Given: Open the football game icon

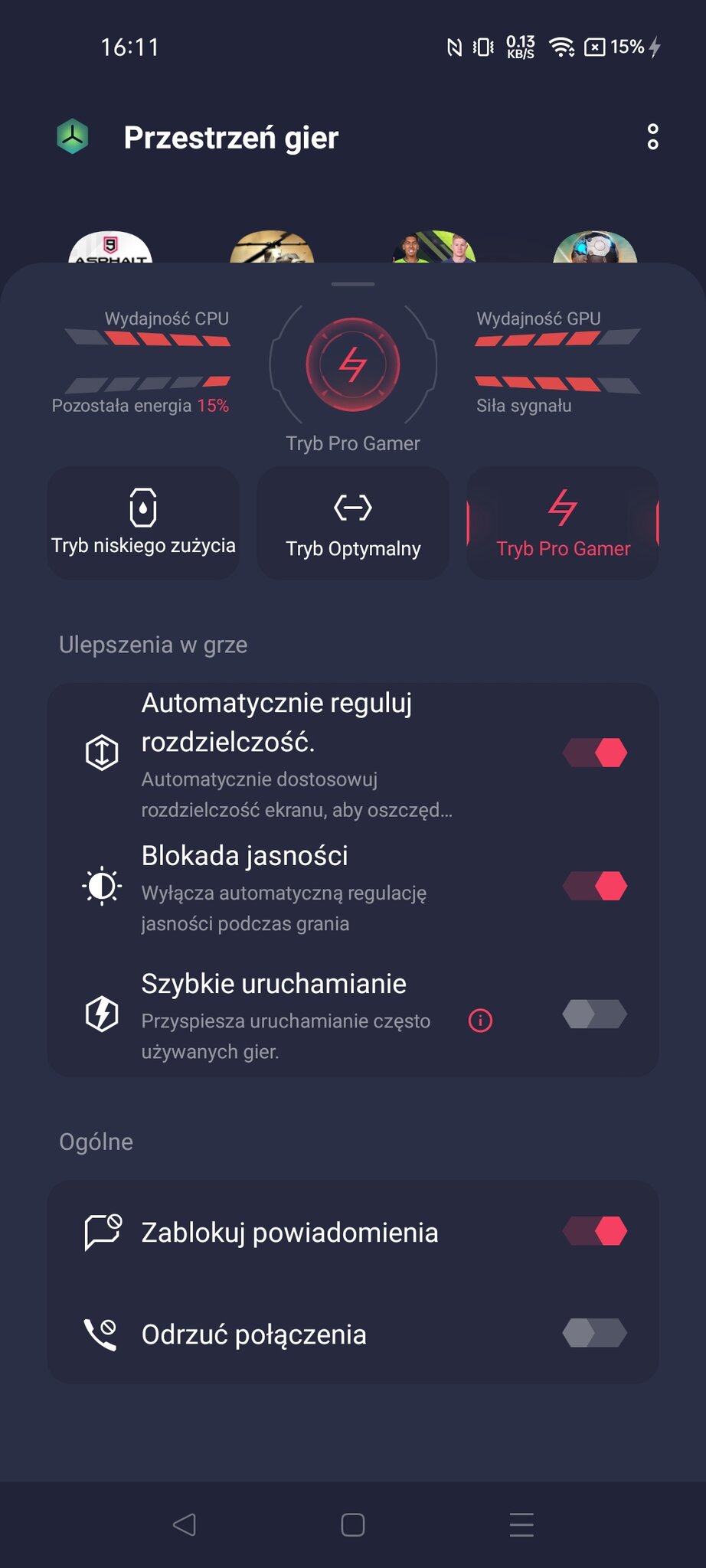Looking at the screenshot, I should tap(434, 247).
